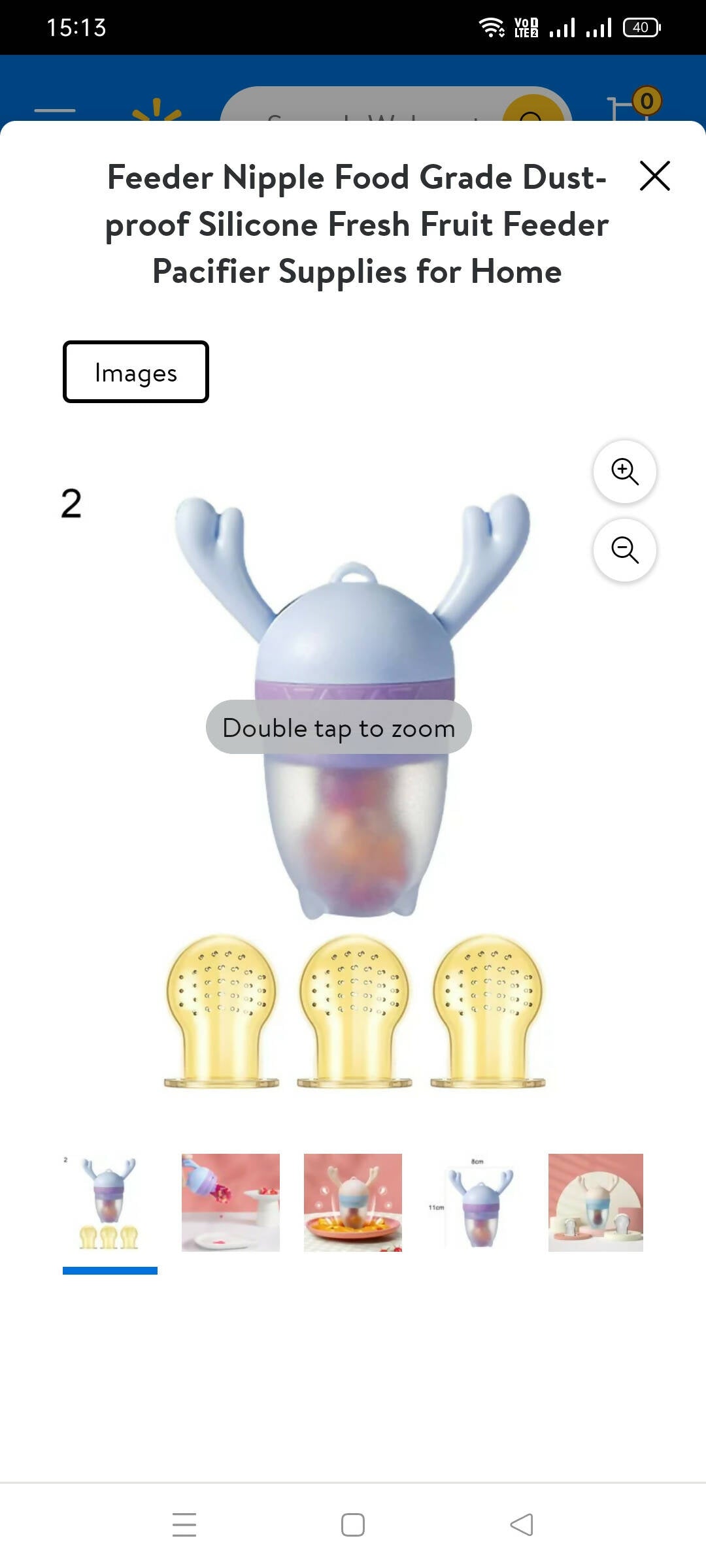
Task: Select the Images tab
Action: [x=136, y=372]
